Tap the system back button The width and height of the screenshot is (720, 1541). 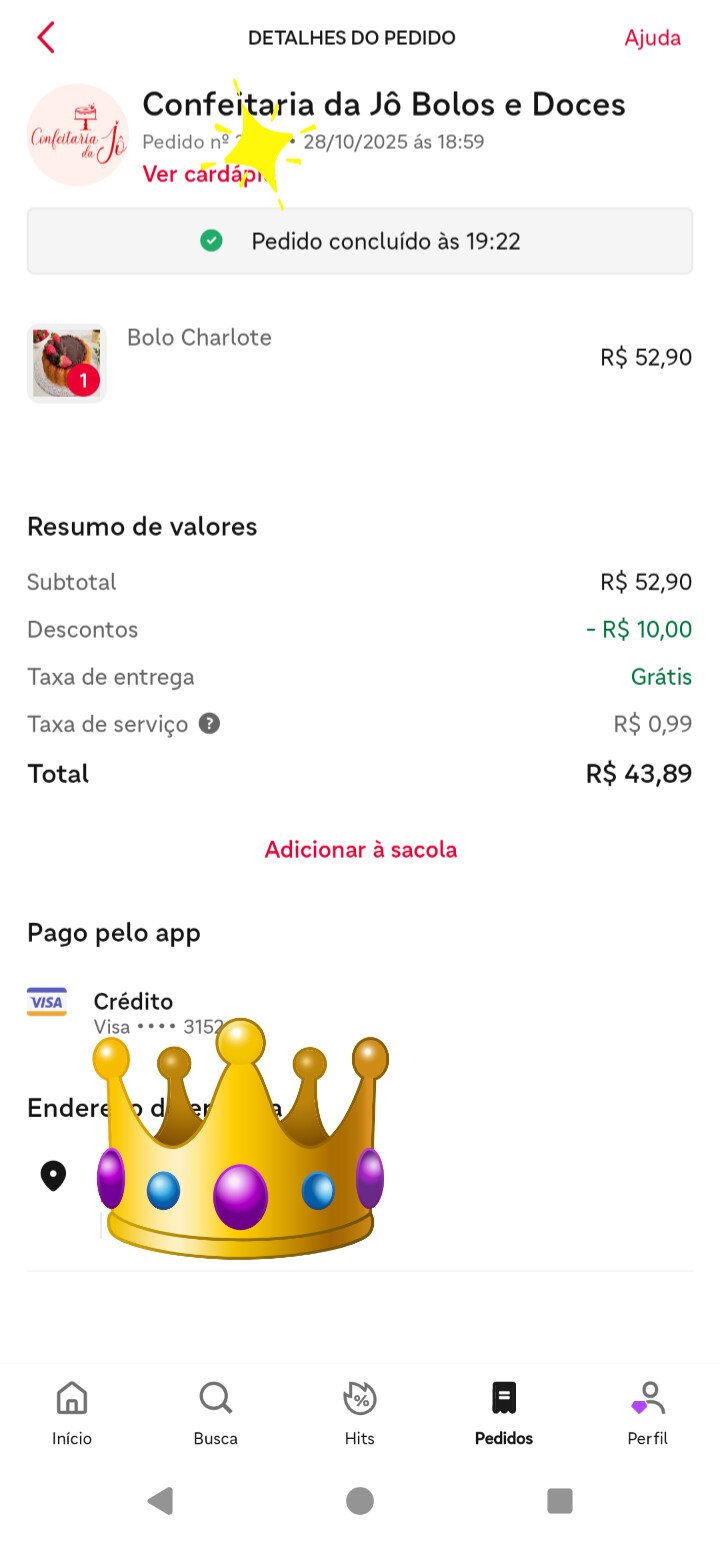point(160,1500)
